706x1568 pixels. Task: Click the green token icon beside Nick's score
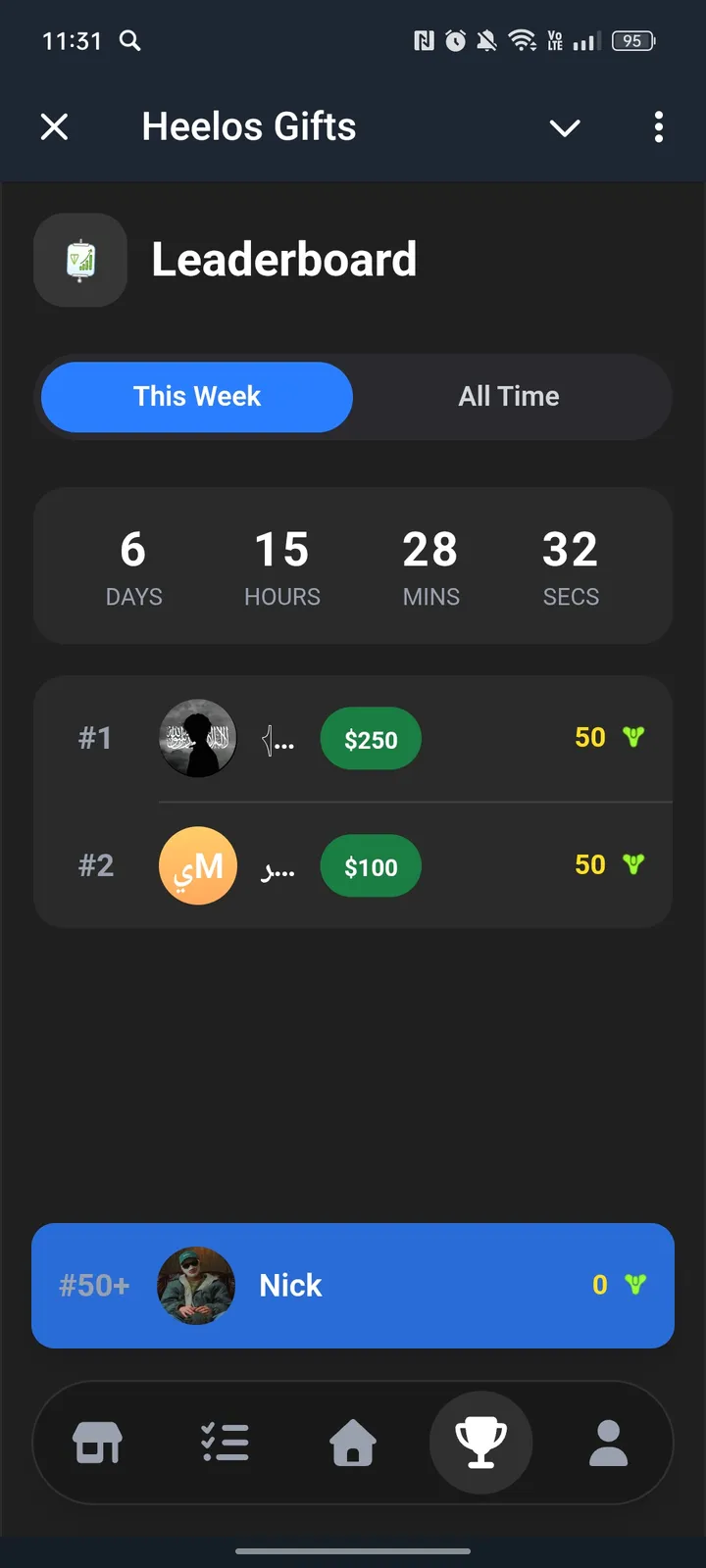(x=635, y=1285)
